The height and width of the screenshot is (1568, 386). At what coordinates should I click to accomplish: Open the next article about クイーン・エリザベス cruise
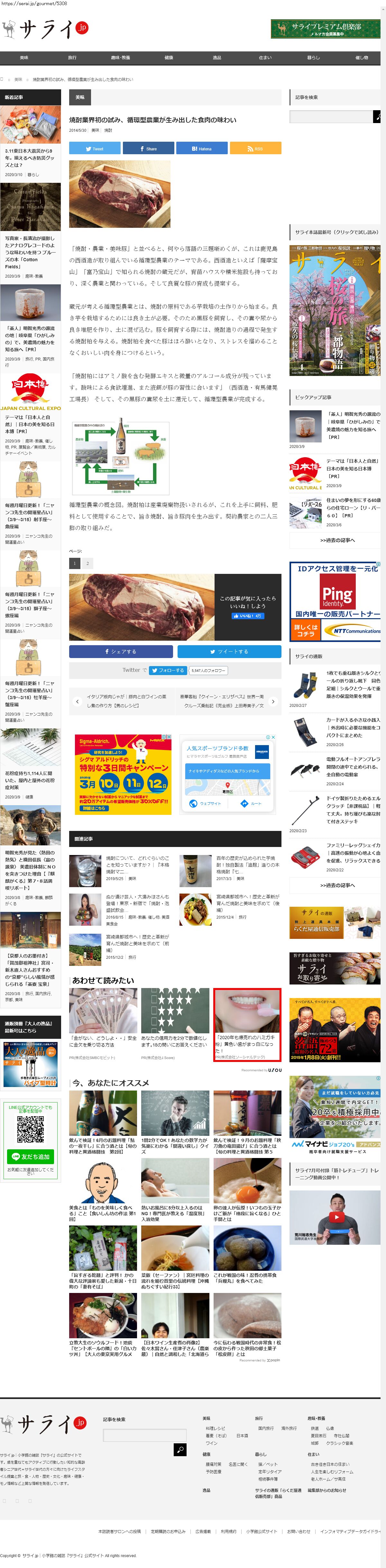click(x=223, y=701)
